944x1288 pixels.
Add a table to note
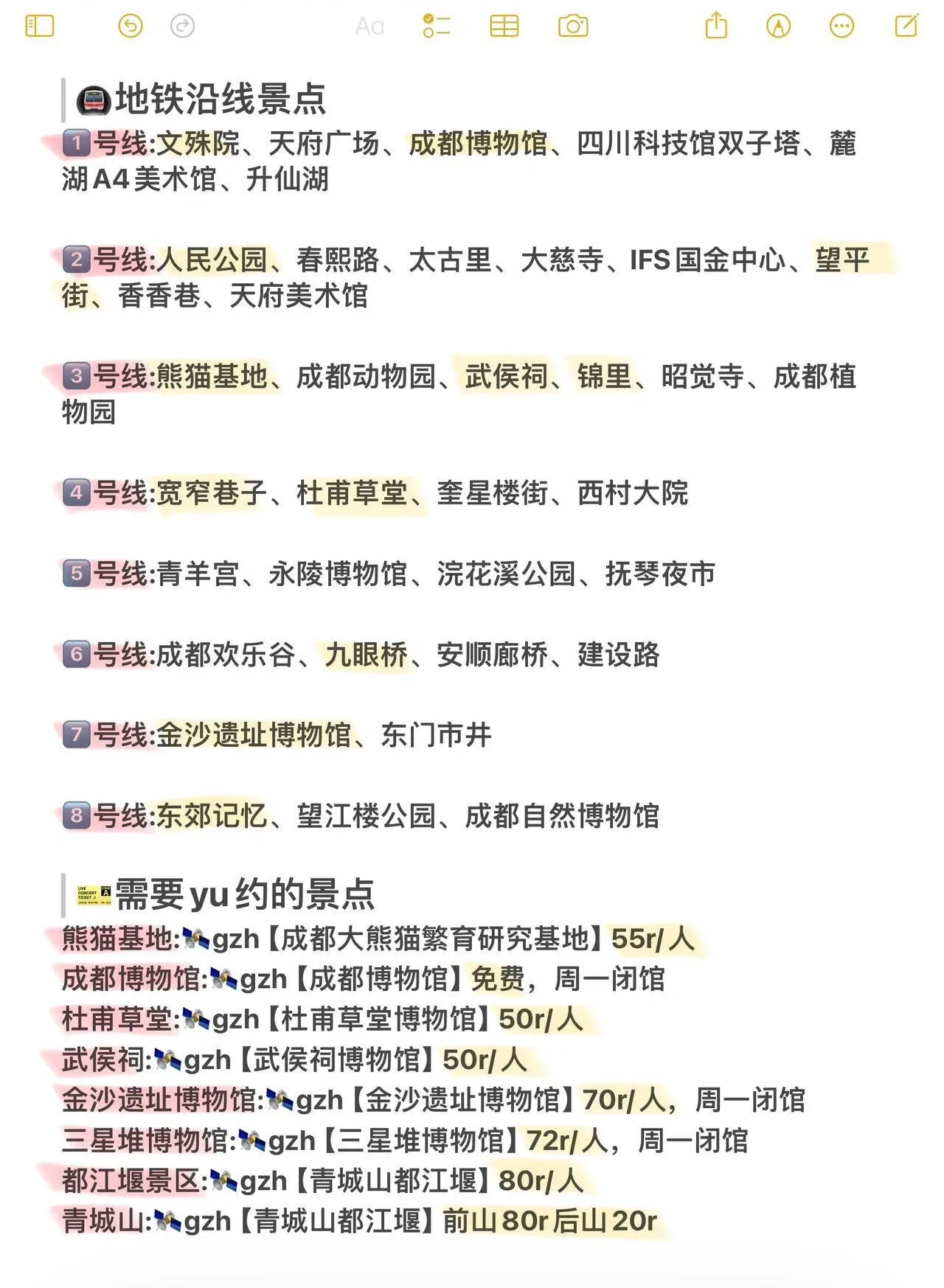pyautogui.click(x=504, y=27)
